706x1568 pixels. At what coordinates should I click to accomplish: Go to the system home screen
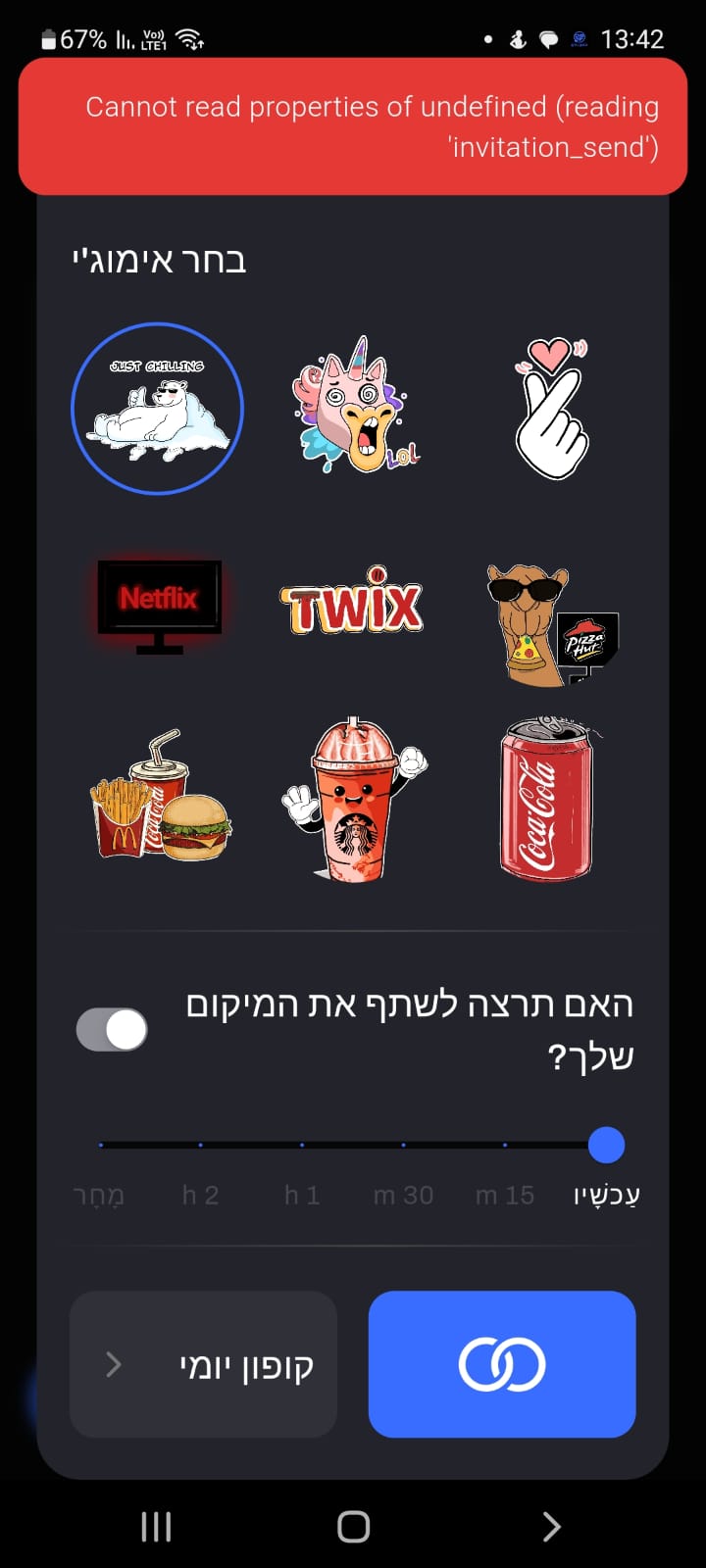click(353, 1526)
